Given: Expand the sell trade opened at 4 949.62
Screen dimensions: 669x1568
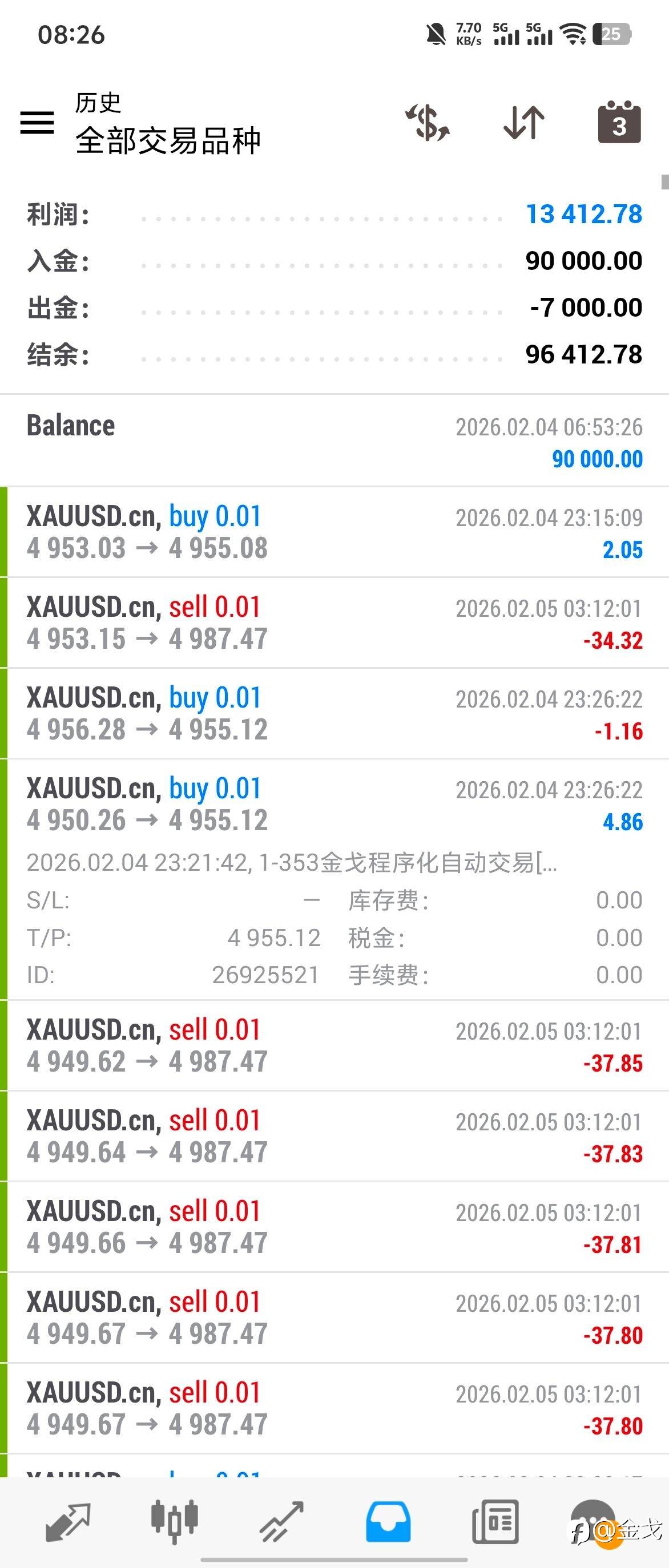Looking at the screenshot, I should coord(334,1046).
